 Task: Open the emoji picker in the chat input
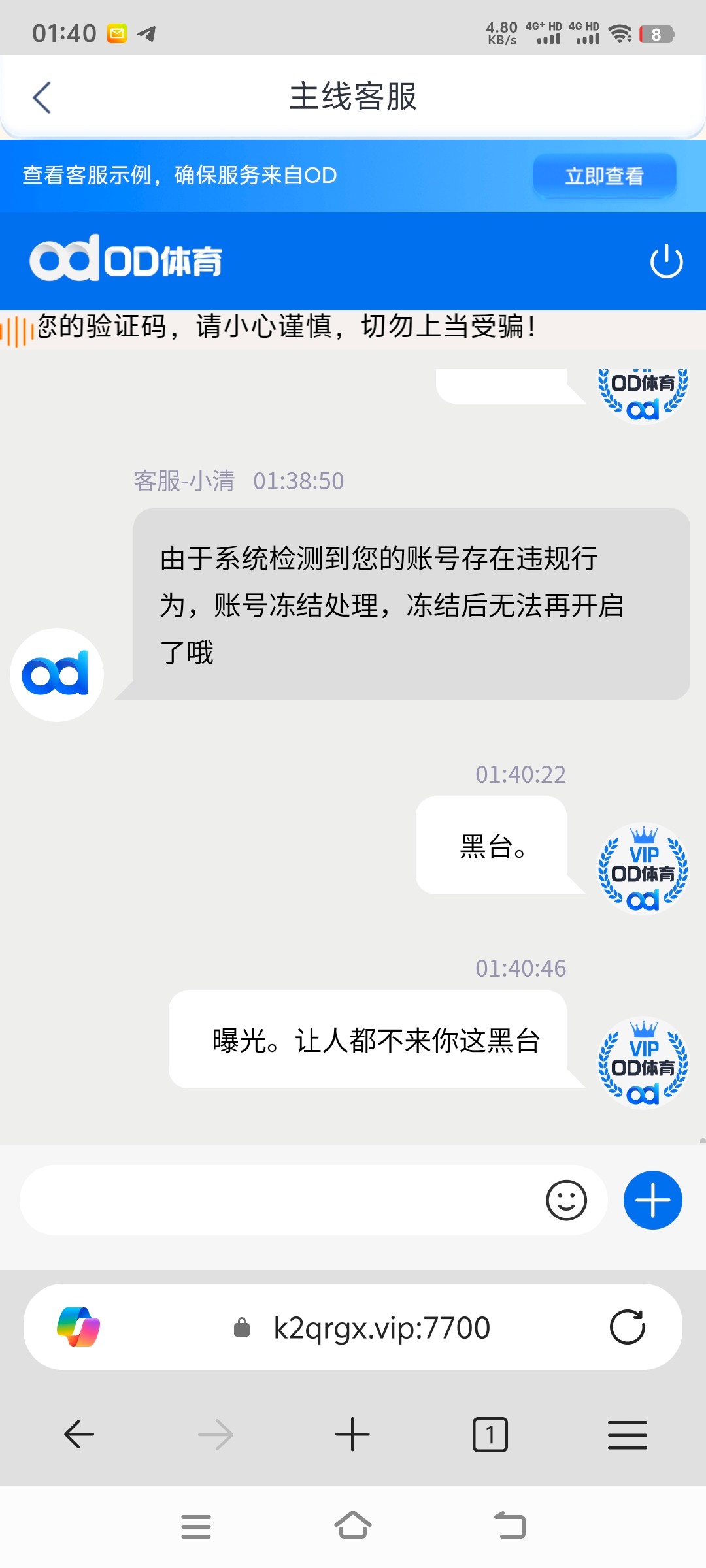pyautogui.click(x=567, y=1200)
